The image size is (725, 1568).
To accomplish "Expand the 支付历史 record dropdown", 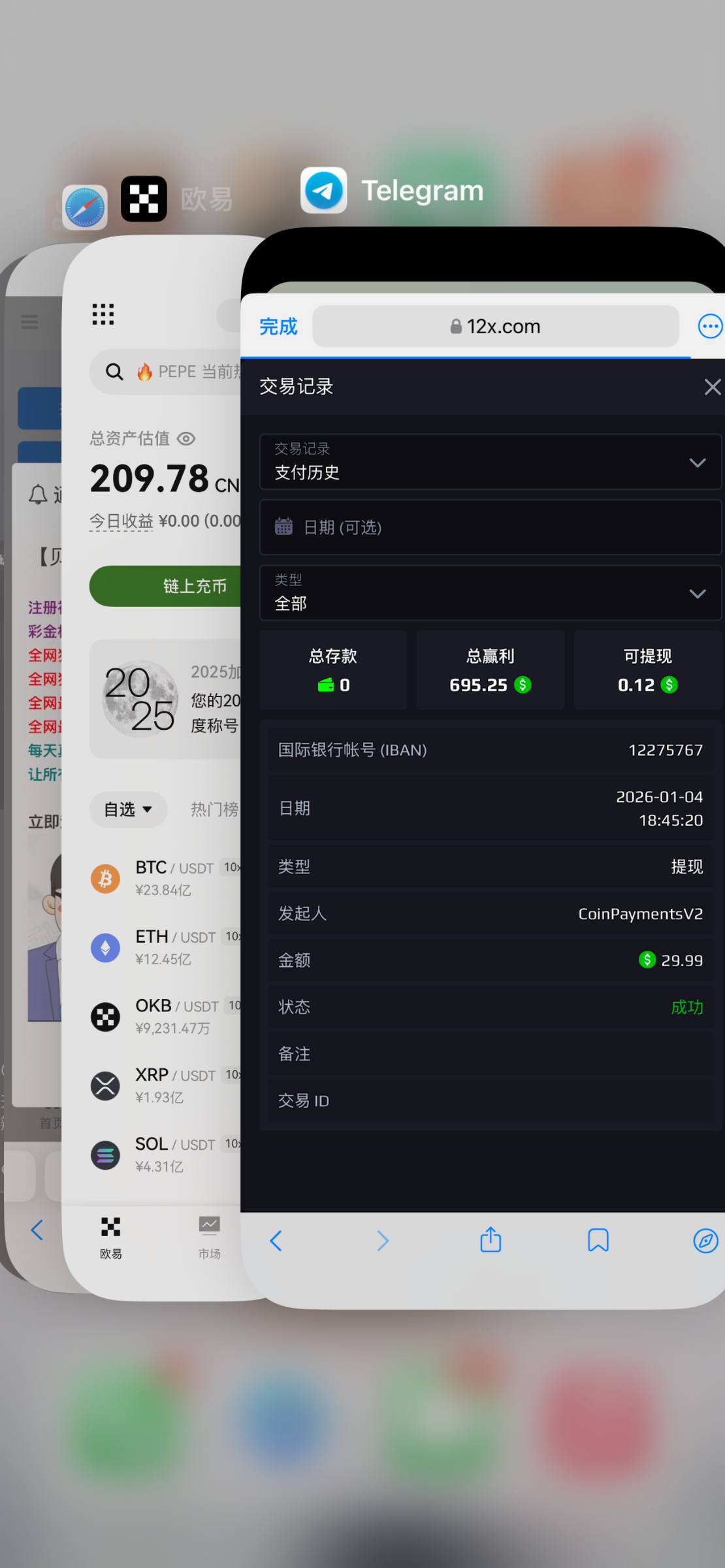I will (490, 463).
